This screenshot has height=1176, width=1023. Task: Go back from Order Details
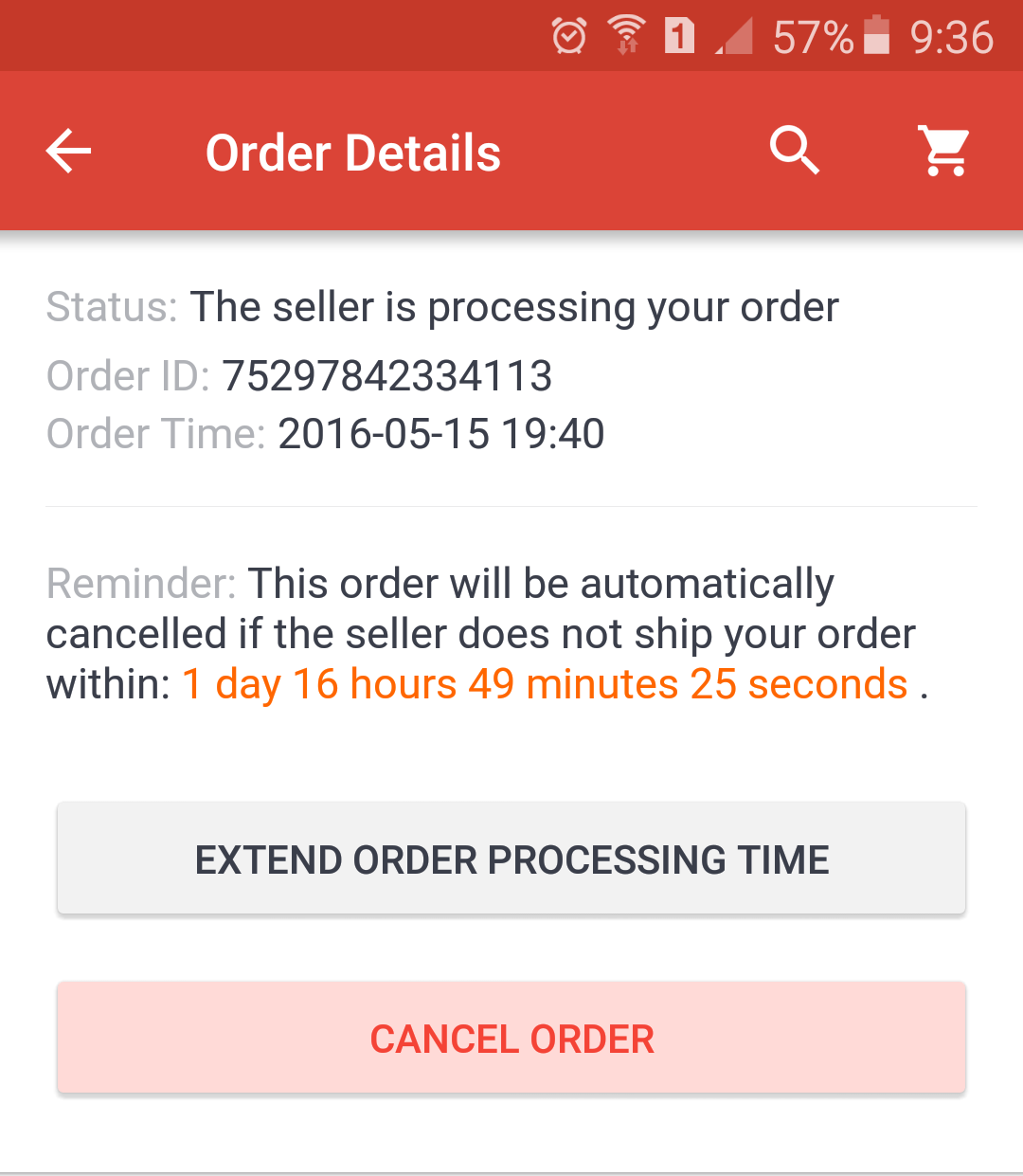pos(69,152)
